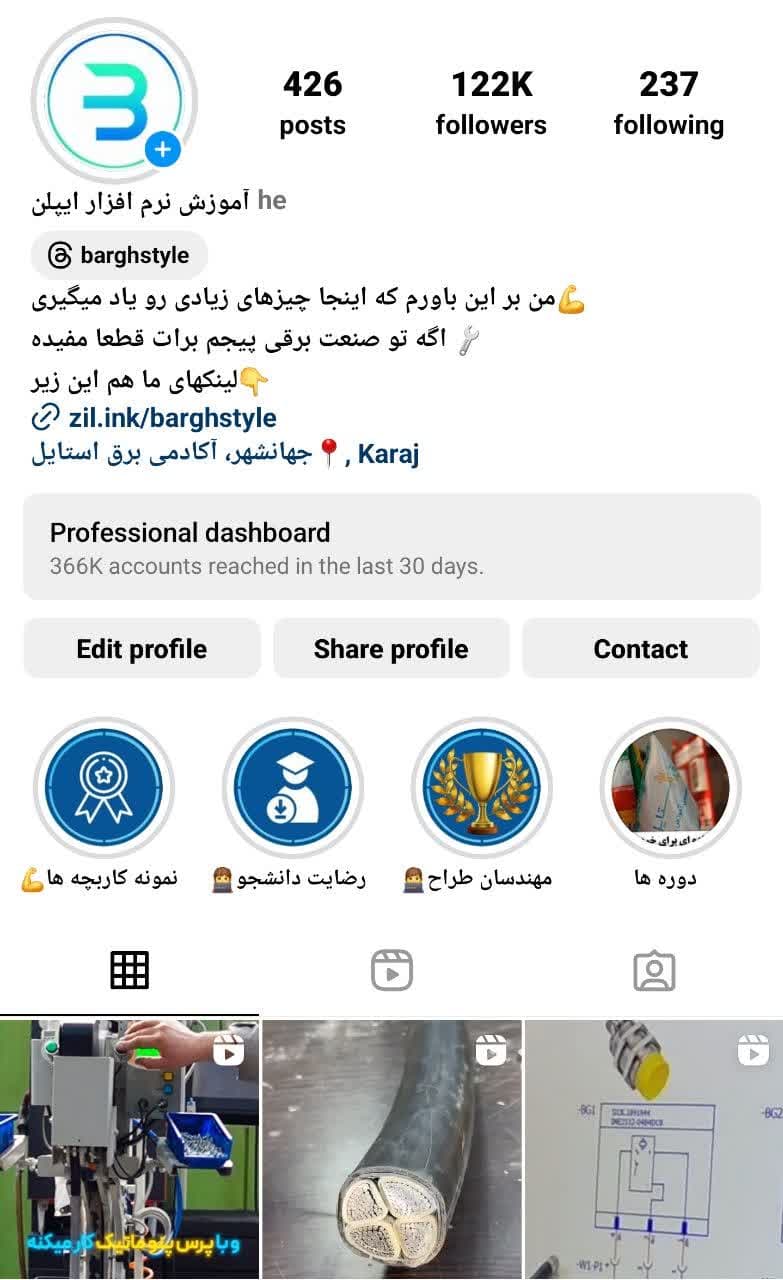Switch to the Reels tab

391,970
